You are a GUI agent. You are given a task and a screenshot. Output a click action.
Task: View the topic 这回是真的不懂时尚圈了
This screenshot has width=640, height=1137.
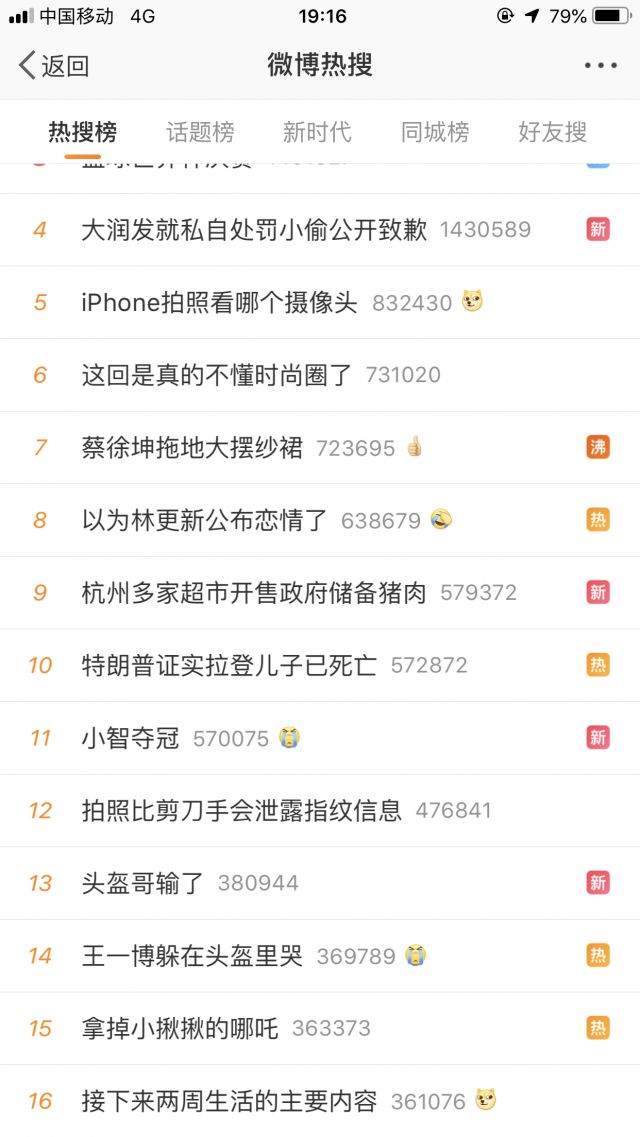point(217,375)
